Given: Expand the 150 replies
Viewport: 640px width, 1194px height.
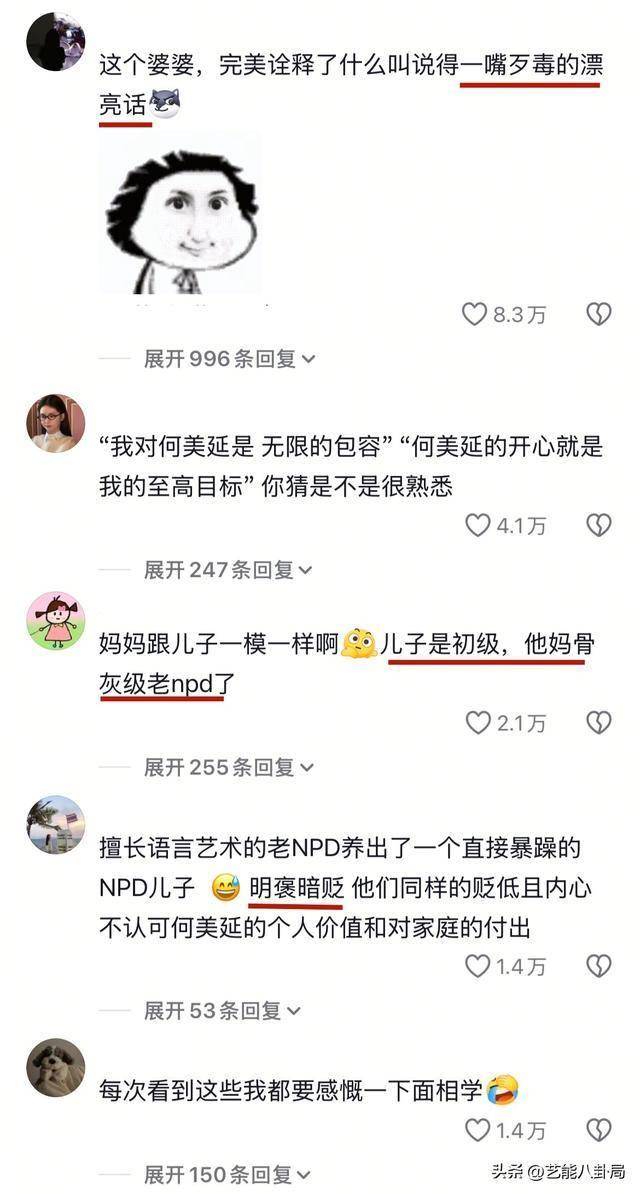Looking at the screenshot, I should 230,1174.
